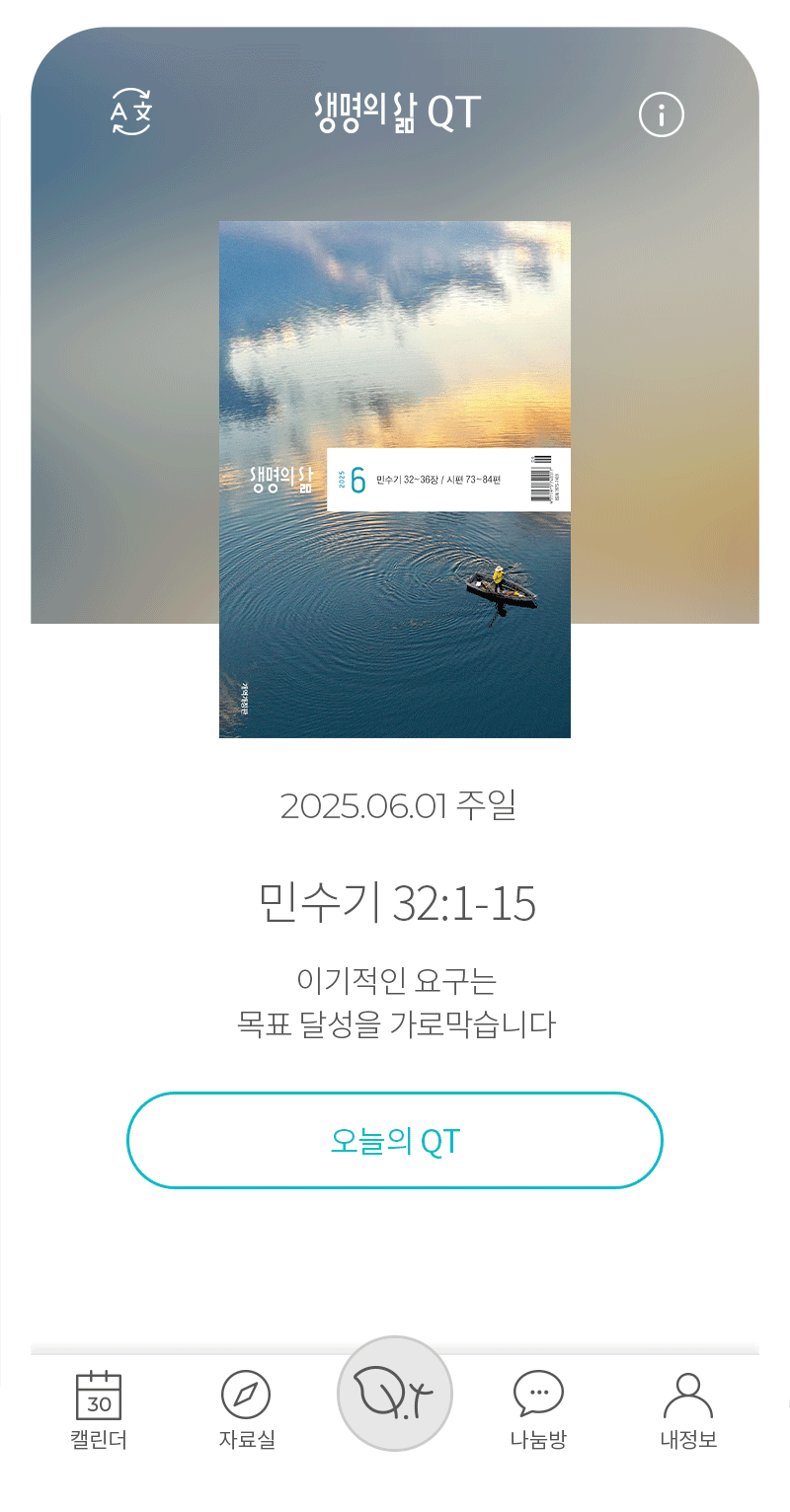Viewport: 790px width, 1512px height.
Task: Switch to the 나눔방 tab
Action: point(538,1409)
